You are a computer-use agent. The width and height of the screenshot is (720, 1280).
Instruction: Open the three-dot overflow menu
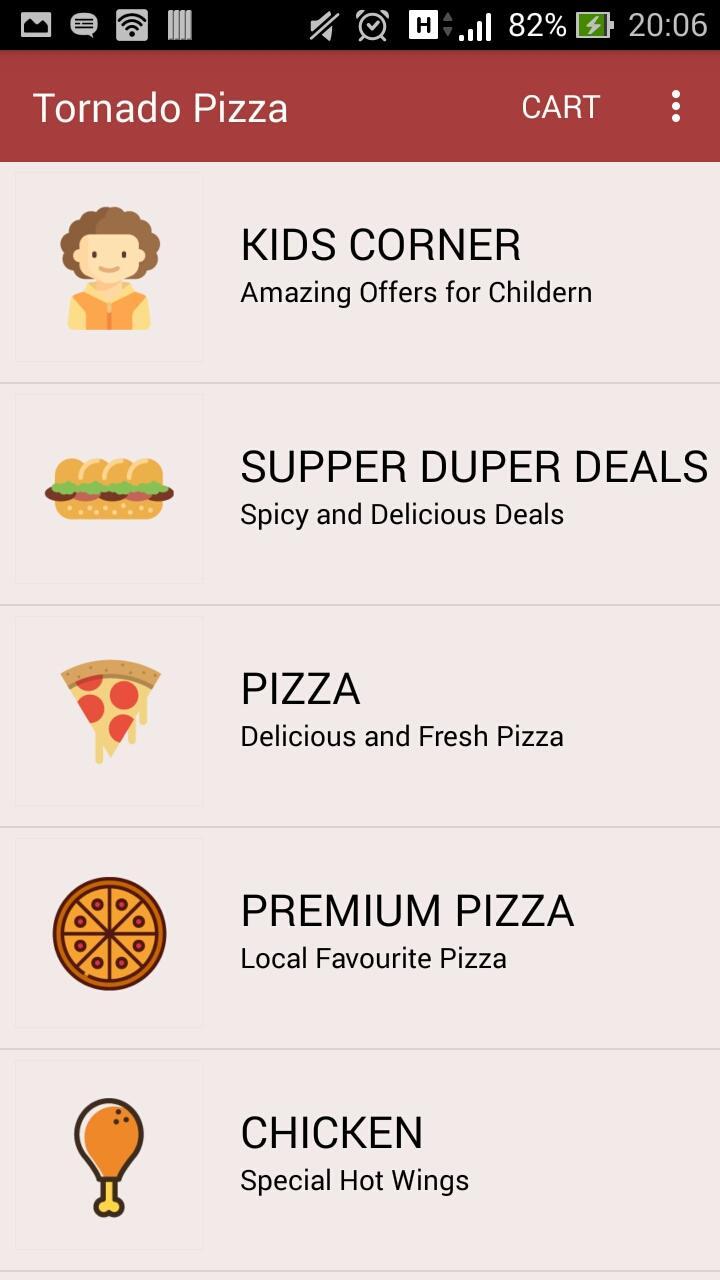coord(676,107)
